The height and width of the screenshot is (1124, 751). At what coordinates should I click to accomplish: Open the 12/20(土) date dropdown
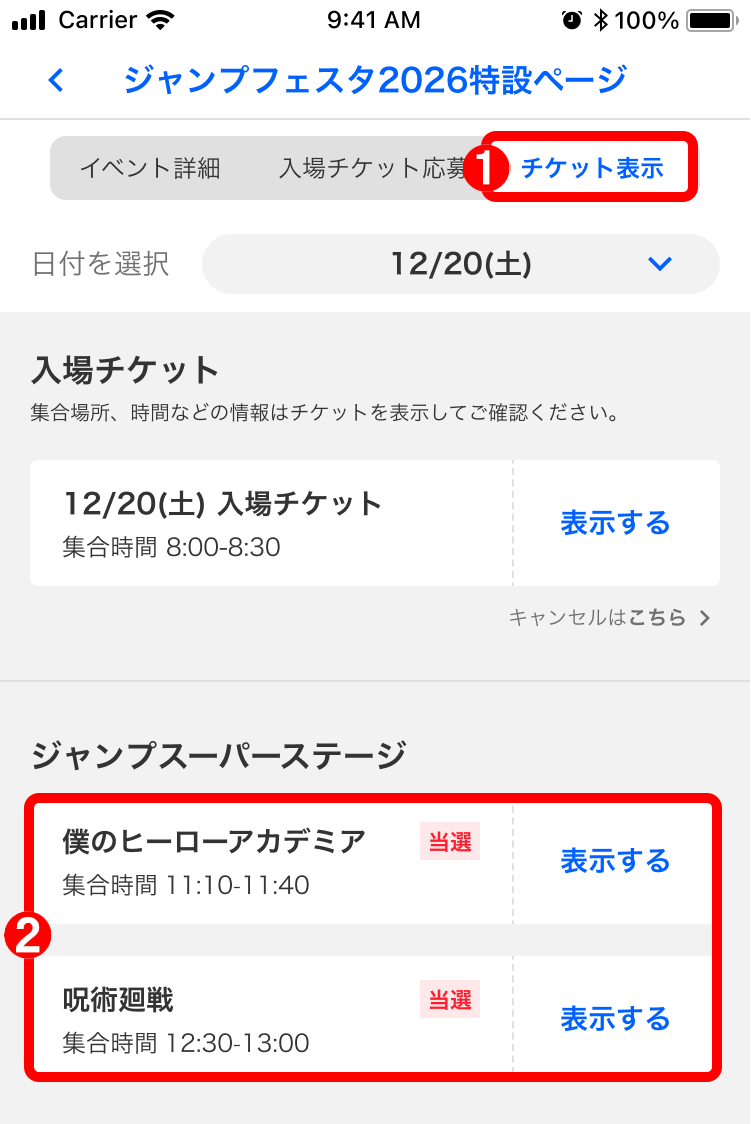pos(461,264)
